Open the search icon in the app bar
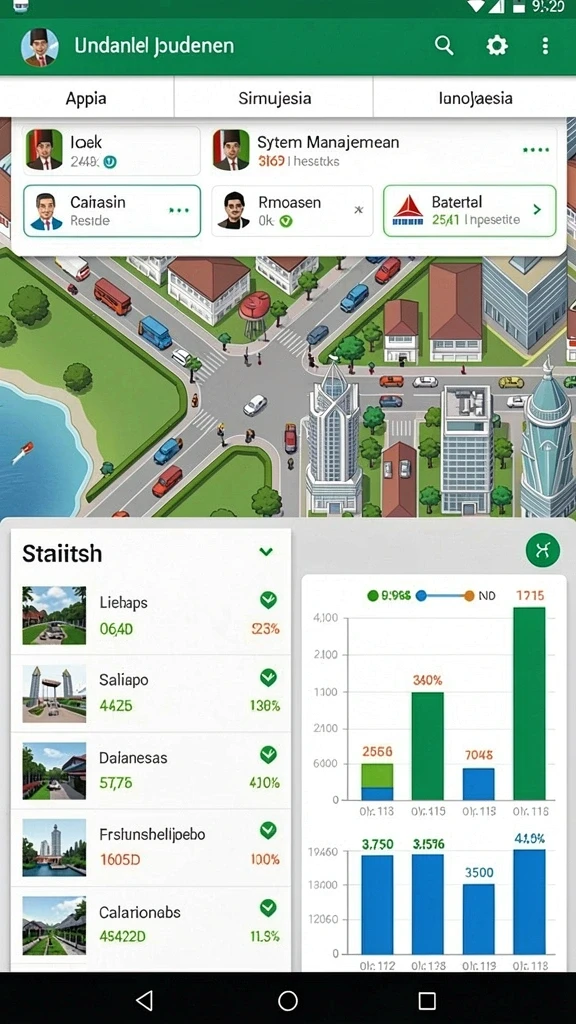 (444, 46)
